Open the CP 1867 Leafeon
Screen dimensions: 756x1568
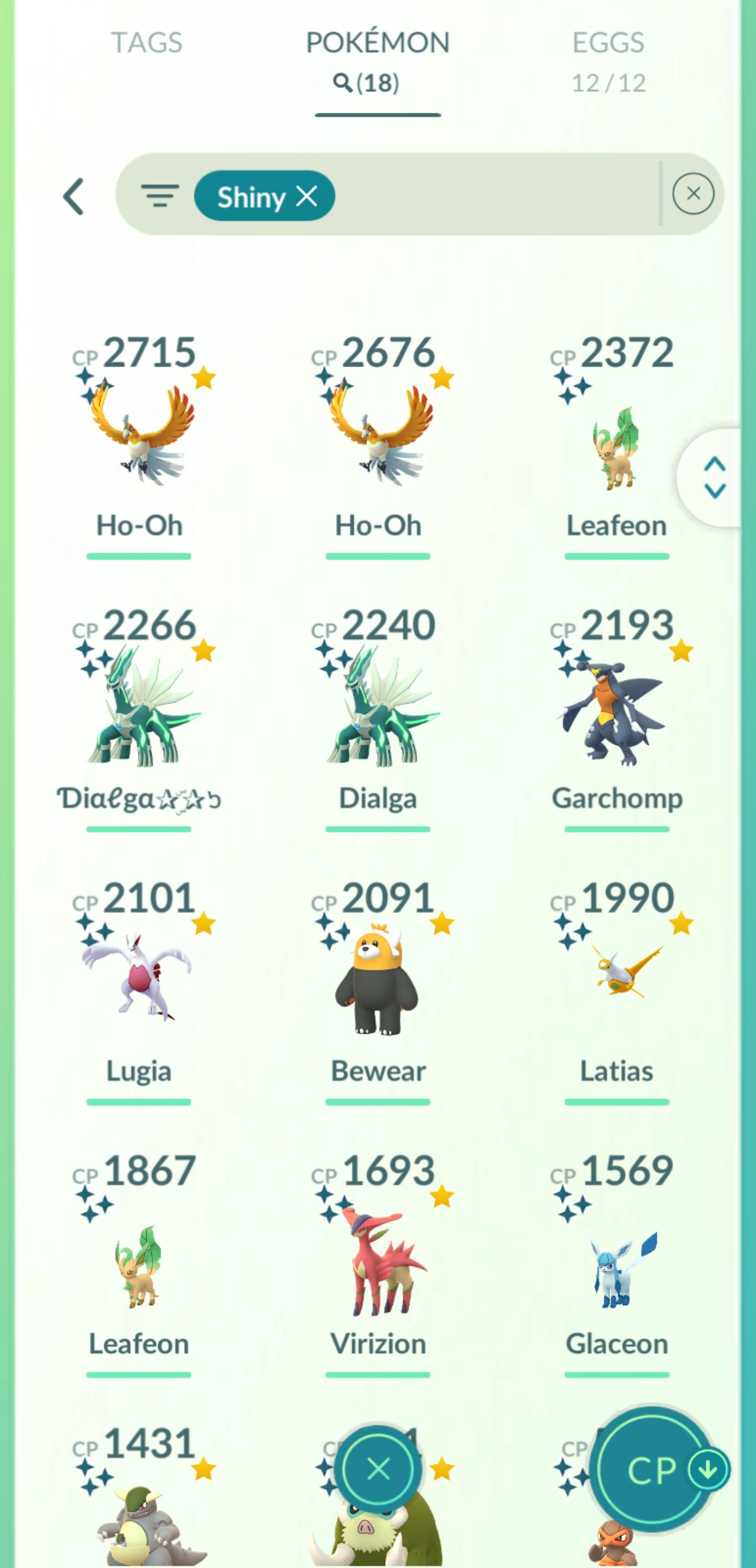(x=140, y=1266)
